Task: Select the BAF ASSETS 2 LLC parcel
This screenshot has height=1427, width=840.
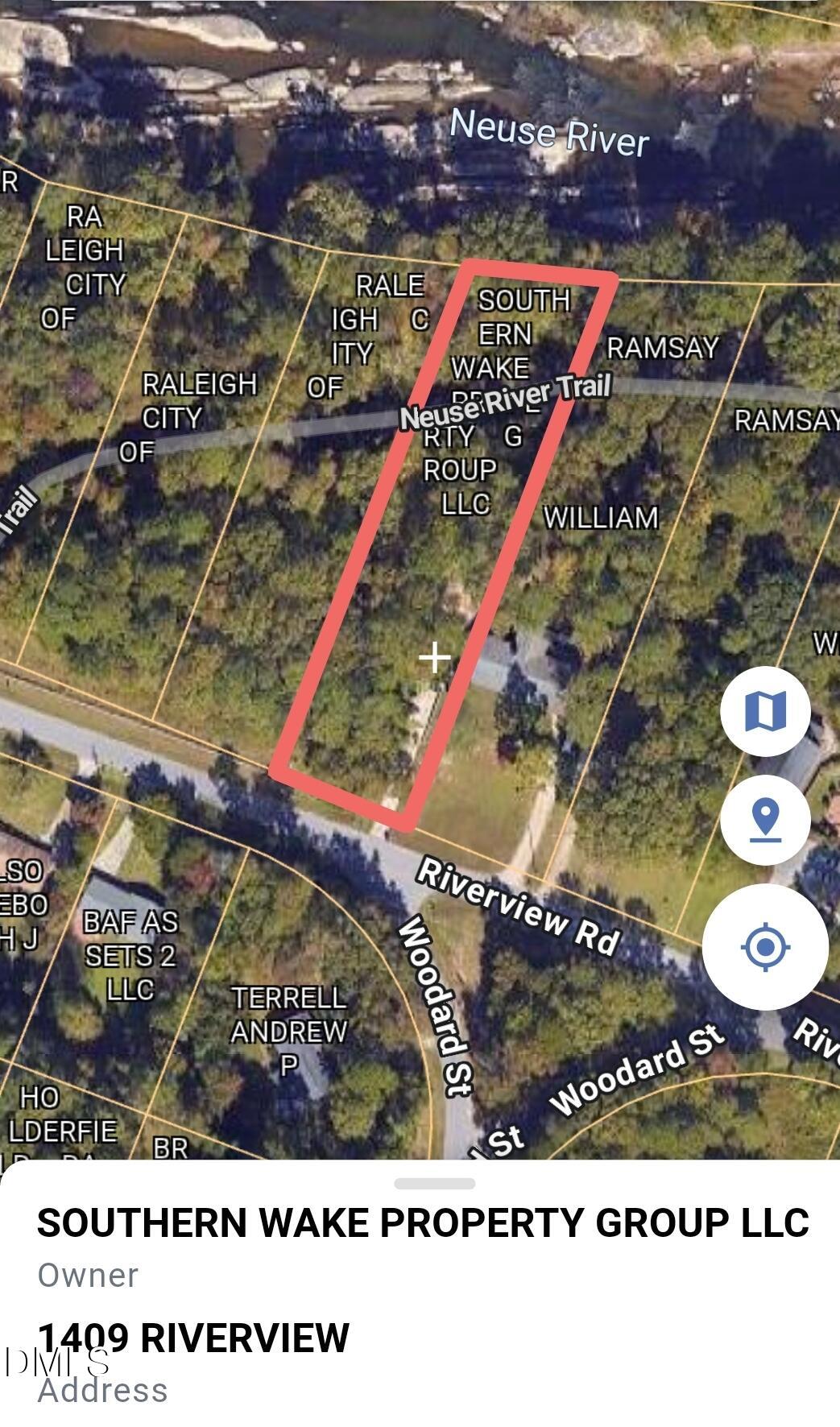Action: (130, 955)
